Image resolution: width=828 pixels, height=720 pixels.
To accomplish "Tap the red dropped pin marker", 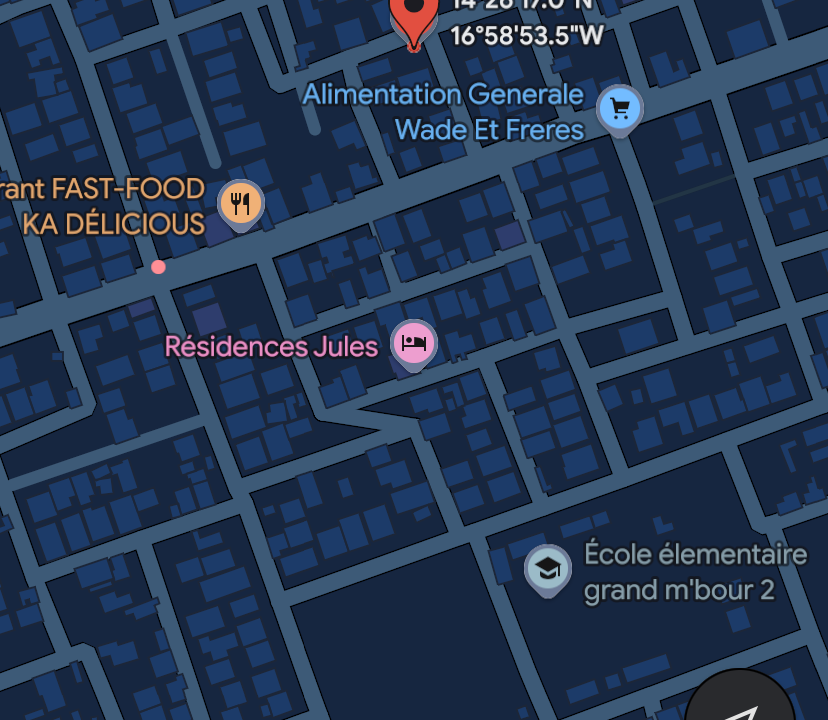I will click(x=414, y=16).
